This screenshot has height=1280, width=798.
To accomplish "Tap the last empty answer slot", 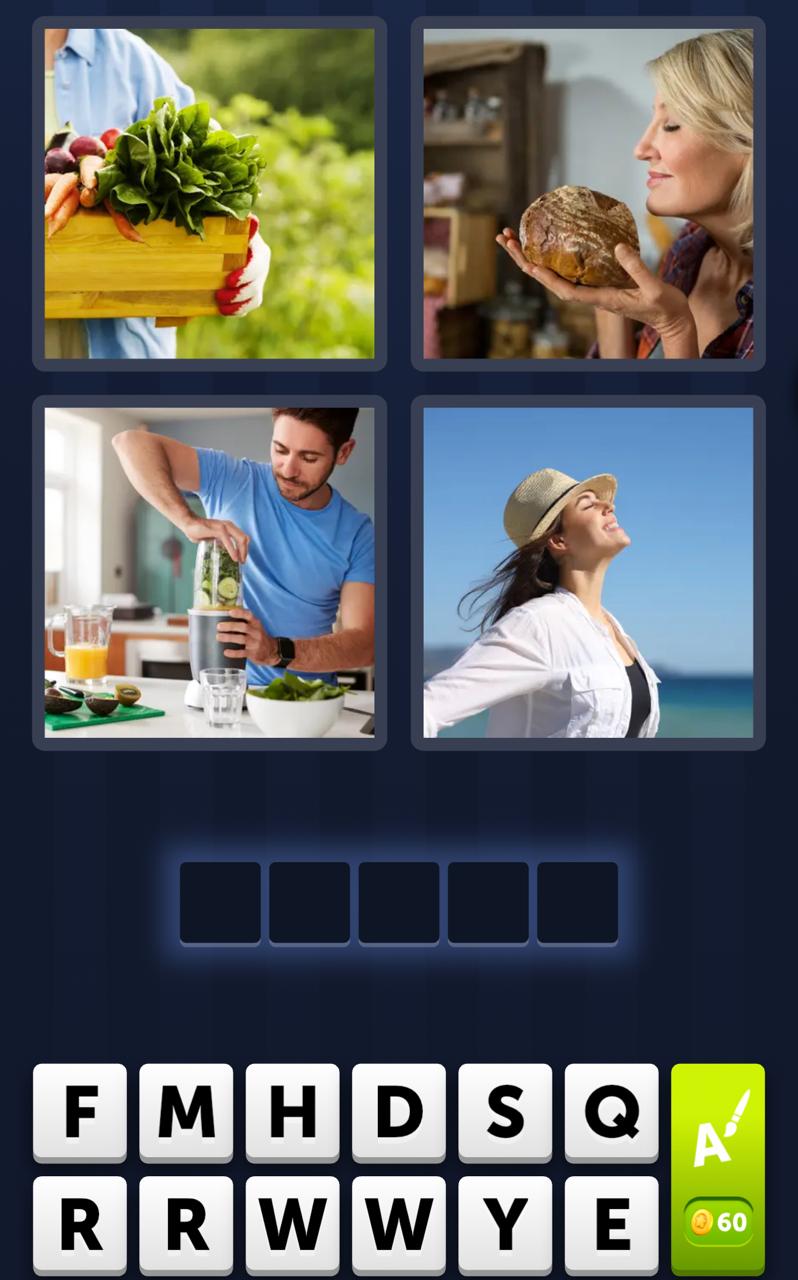I will click(577, 902).
